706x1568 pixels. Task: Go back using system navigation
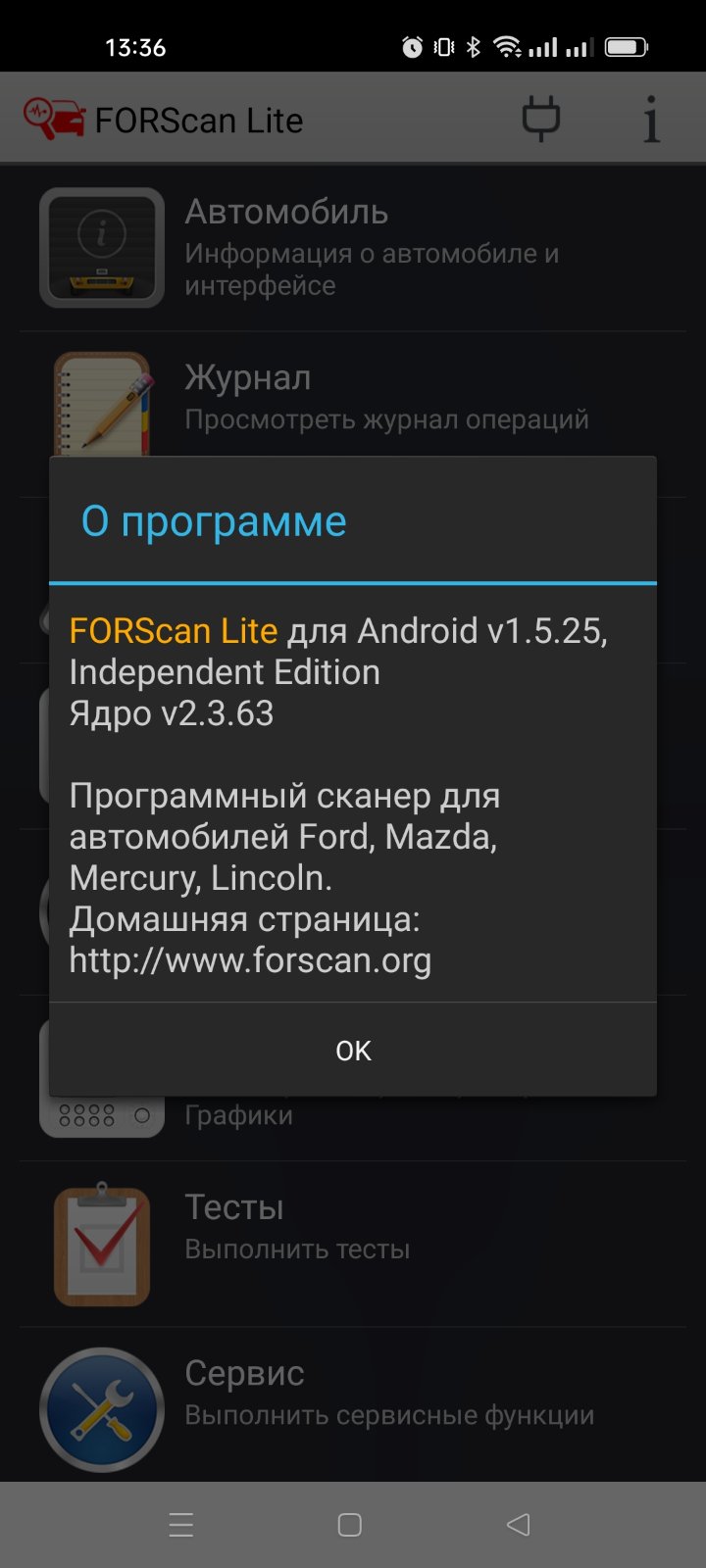(518, 1525)
